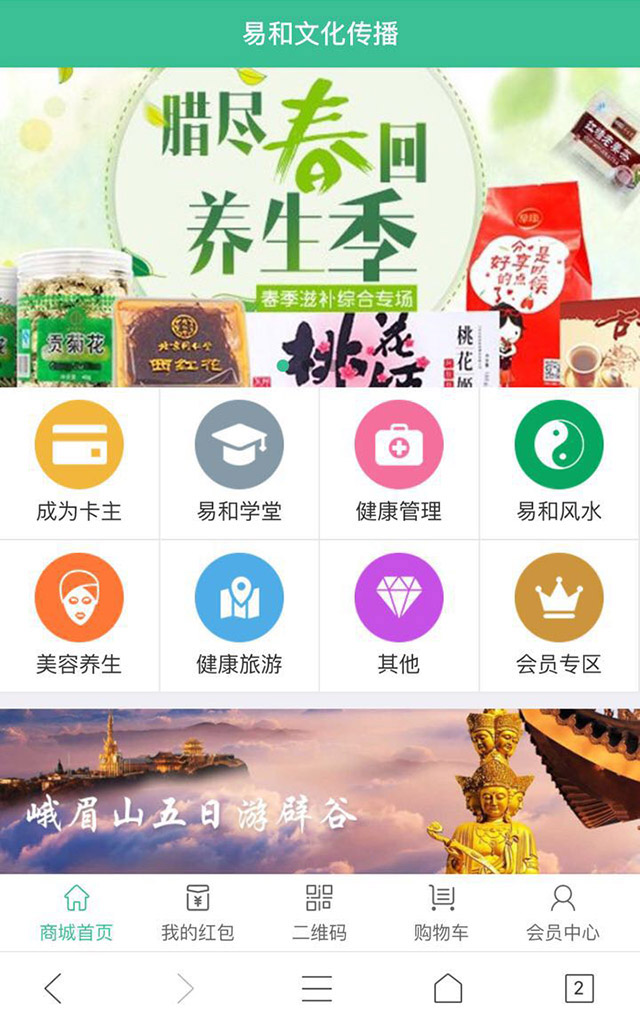Open 易和学堂 section
The width and height of the screenshot is (640, 1024).
click(x=239, y=463)
